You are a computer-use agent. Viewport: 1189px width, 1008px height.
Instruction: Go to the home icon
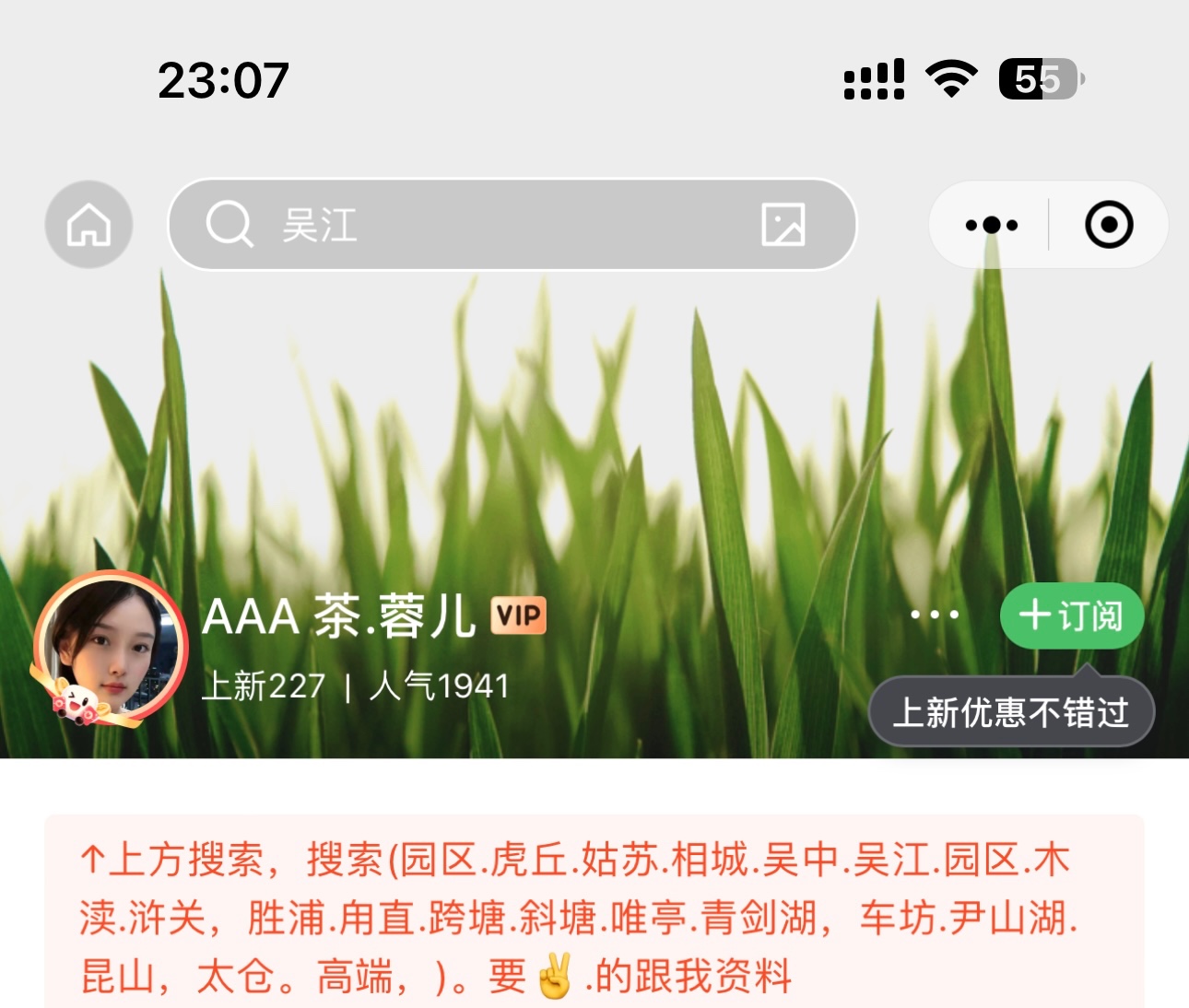[x=89, y=225]
